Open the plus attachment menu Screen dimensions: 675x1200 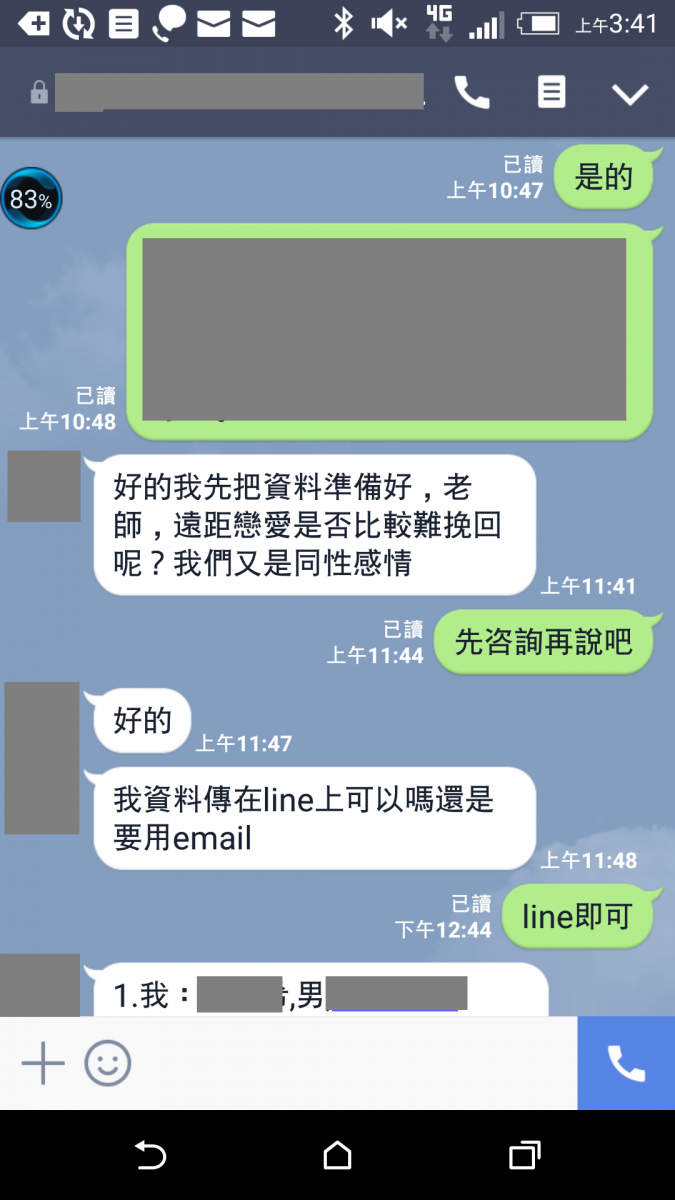click(43, 1063)
